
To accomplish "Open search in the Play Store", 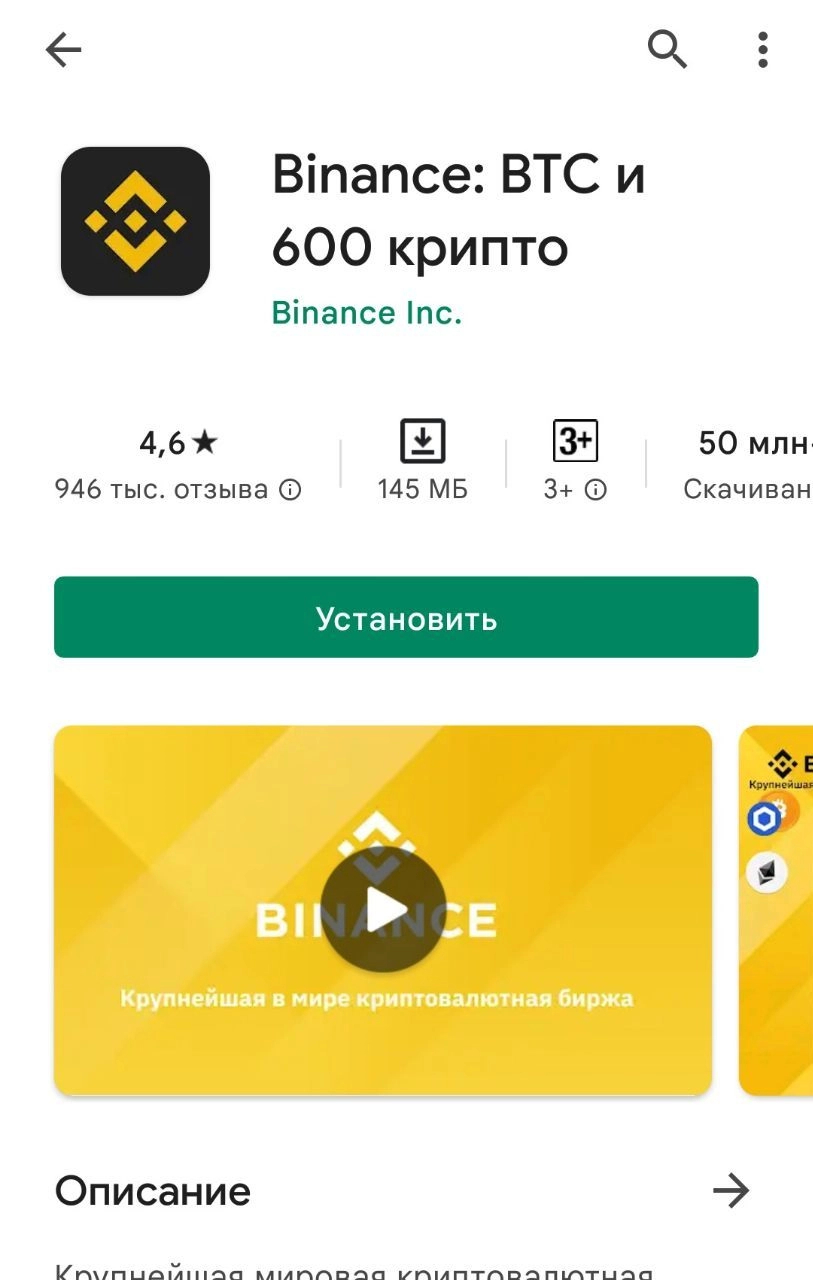I will click(667, 49).
